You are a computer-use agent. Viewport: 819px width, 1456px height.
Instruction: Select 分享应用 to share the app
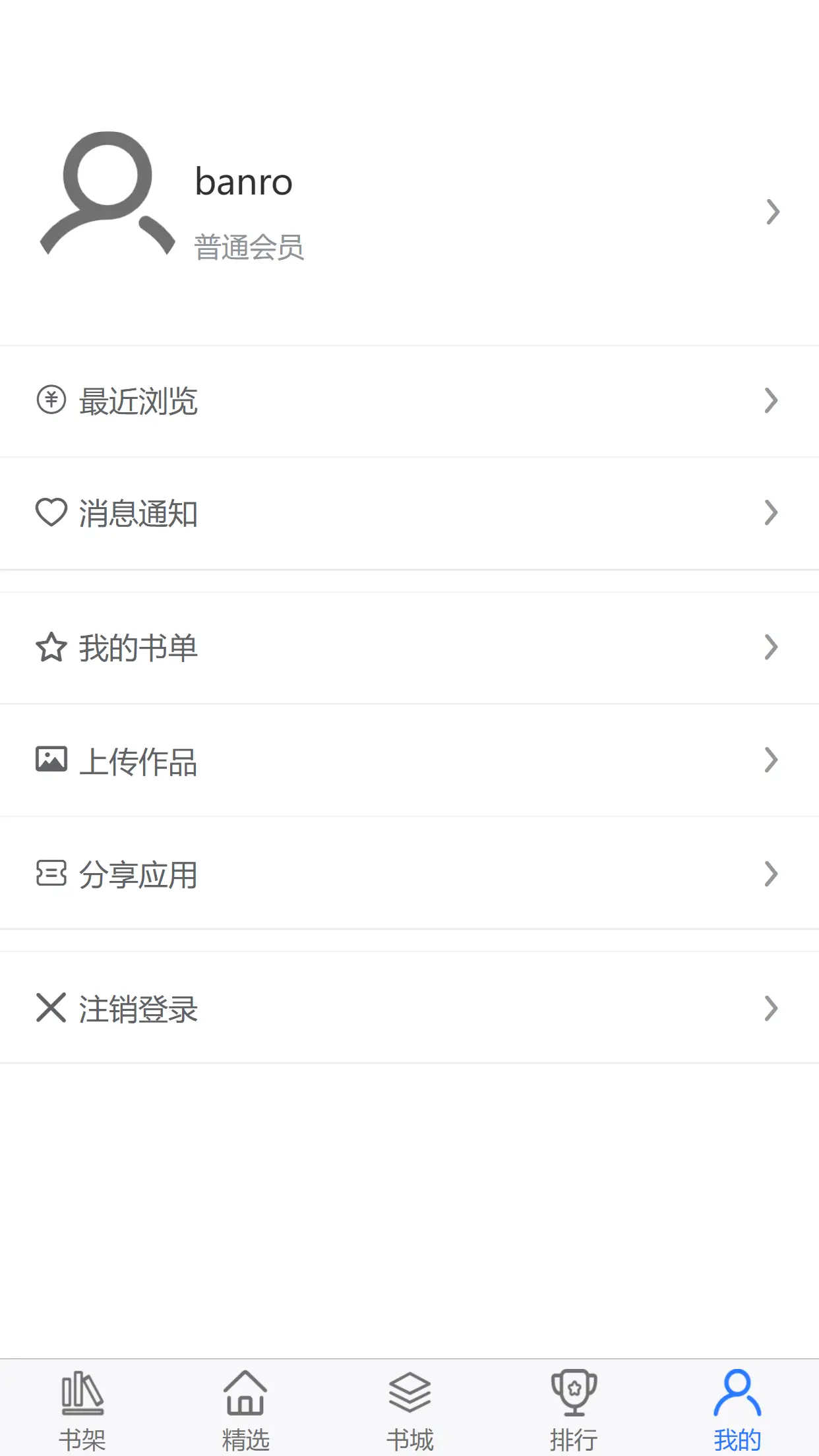[x=409, y=874]
